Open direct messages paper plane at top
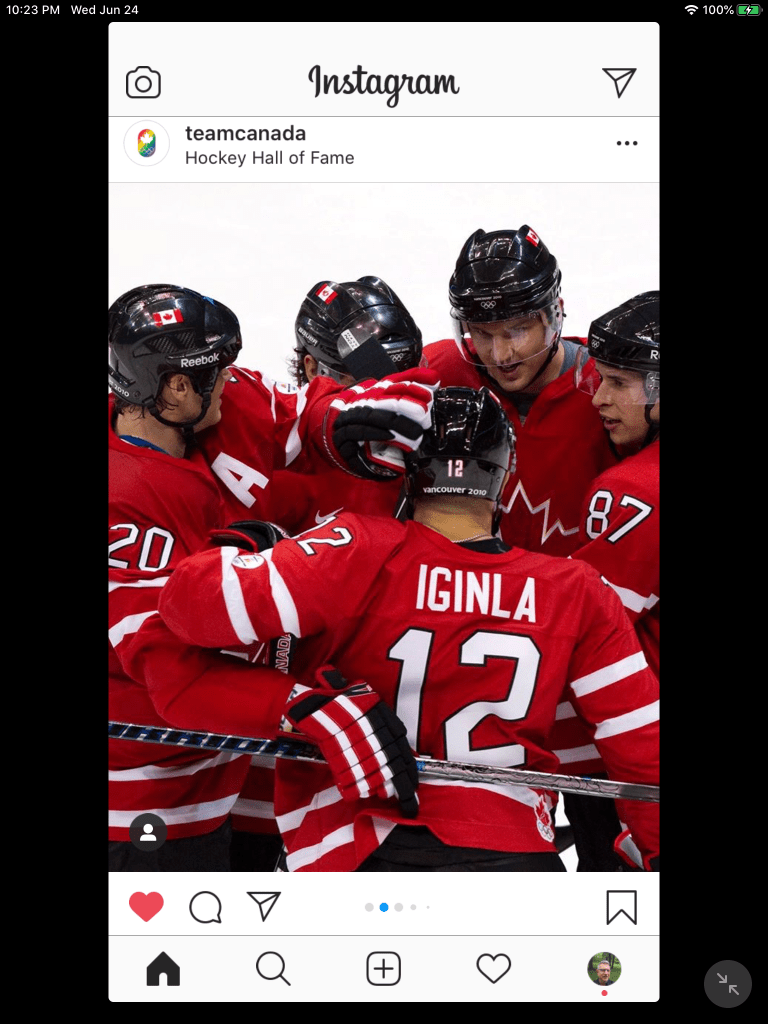 tap(619, 82)
